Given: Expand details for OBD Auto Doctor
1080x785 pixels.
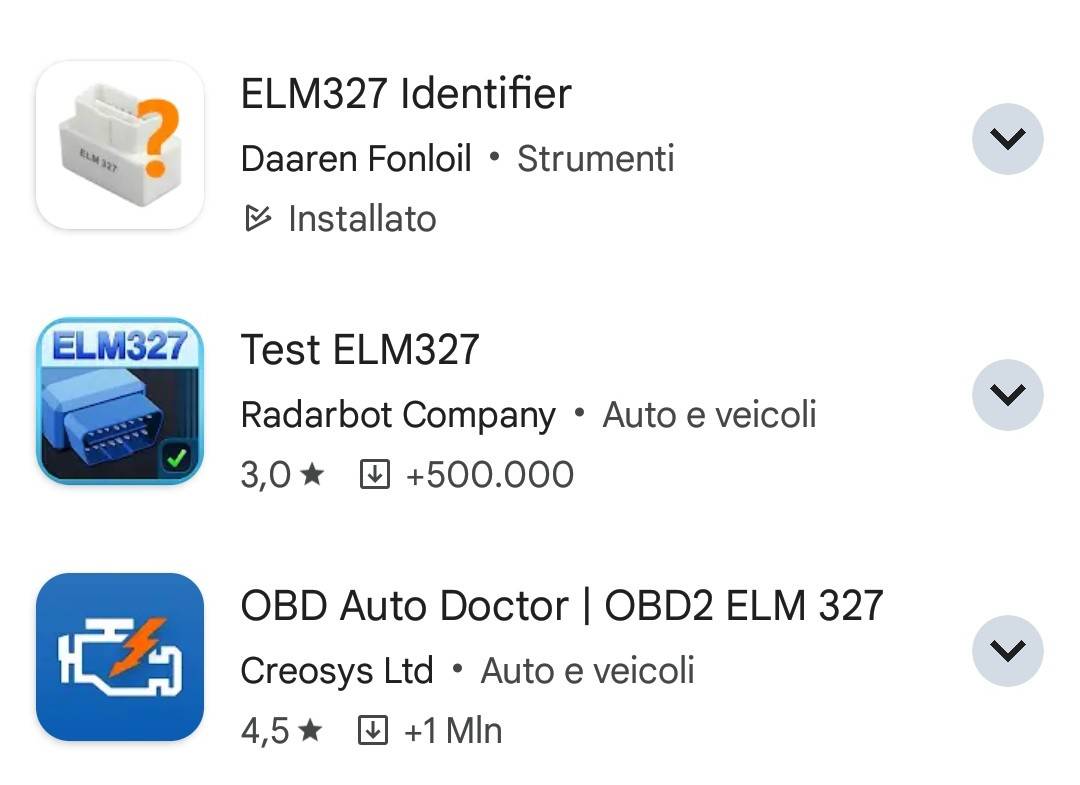Looking at the screenshot, I should pos(1007,651).
